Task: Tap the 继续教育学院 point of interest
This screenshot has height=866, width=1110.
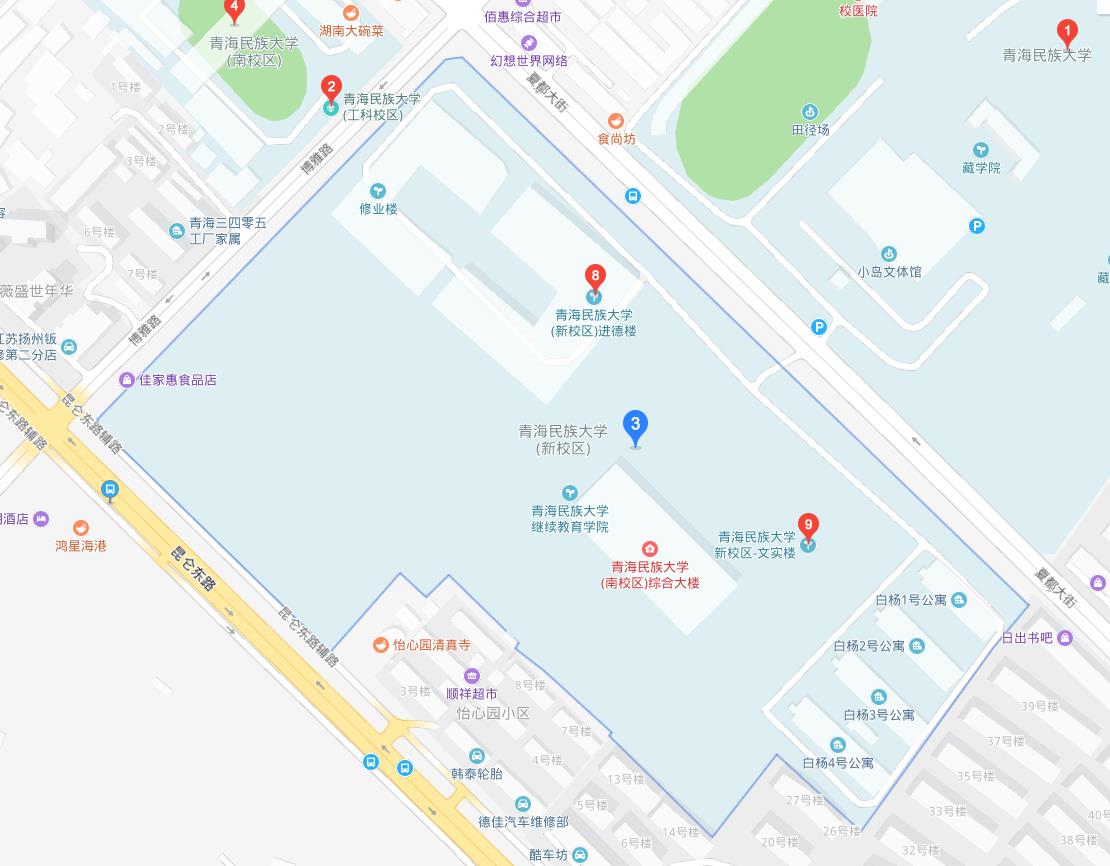Action: [x=569, y=493]
